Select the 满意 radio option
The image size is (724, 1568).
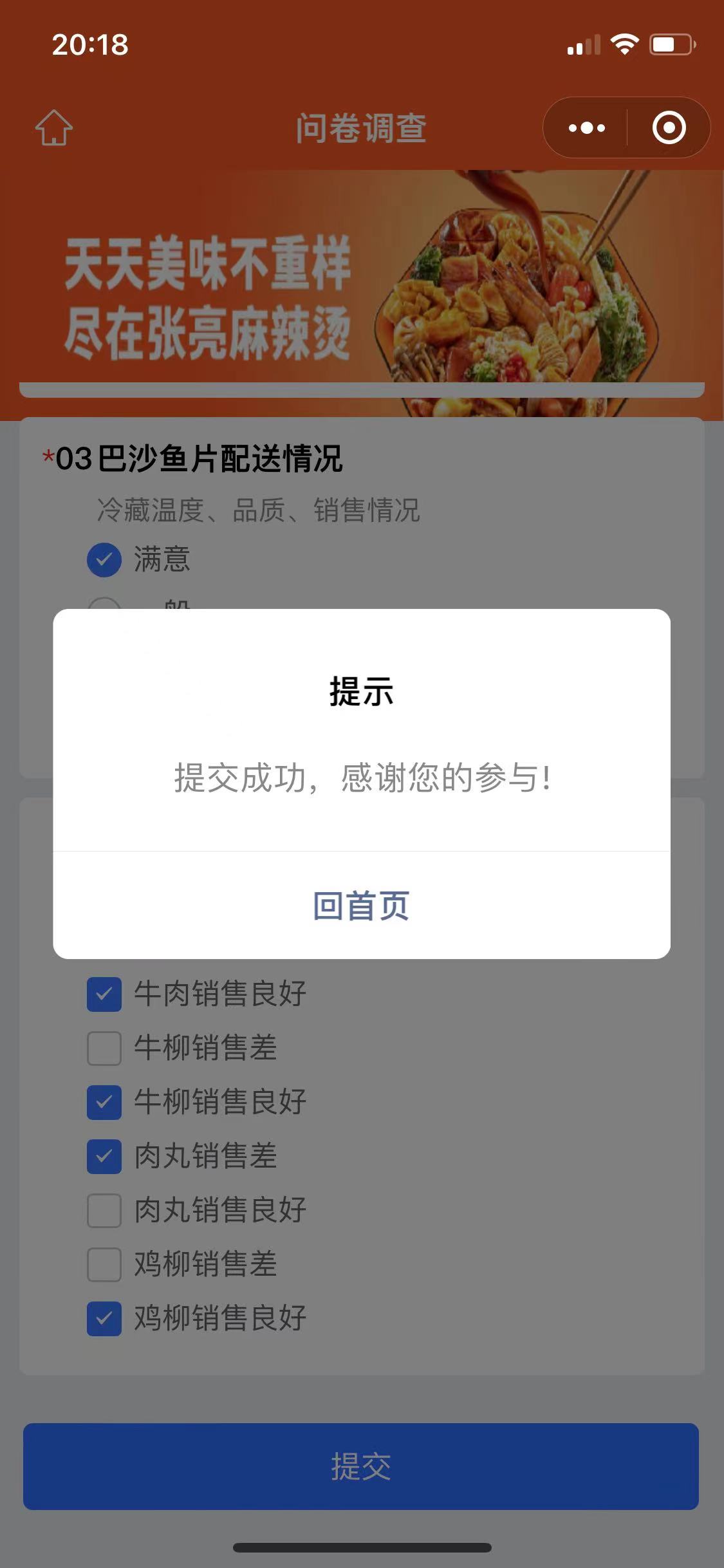tap(104, 559)
